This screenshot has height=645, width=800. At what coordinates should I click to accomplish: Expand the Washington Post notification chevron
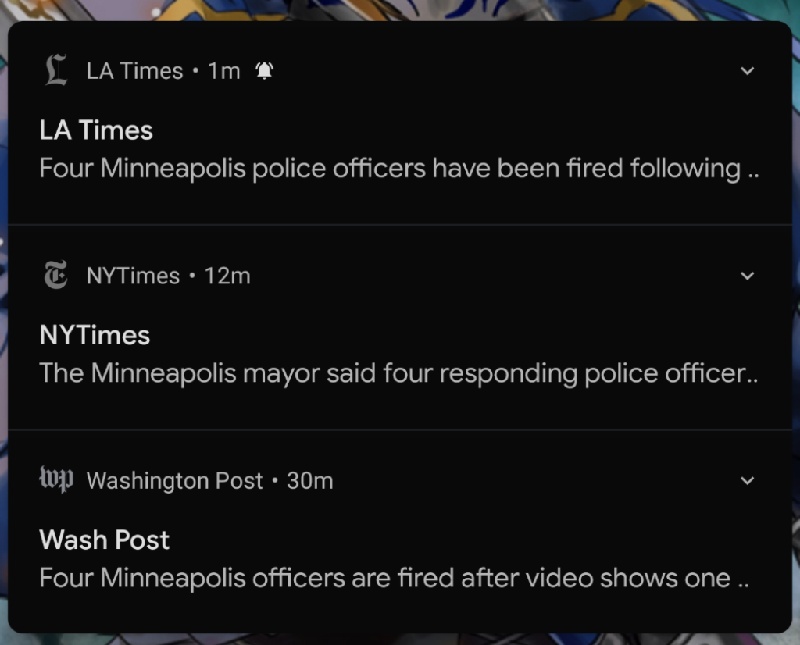(x=747, y=481)
